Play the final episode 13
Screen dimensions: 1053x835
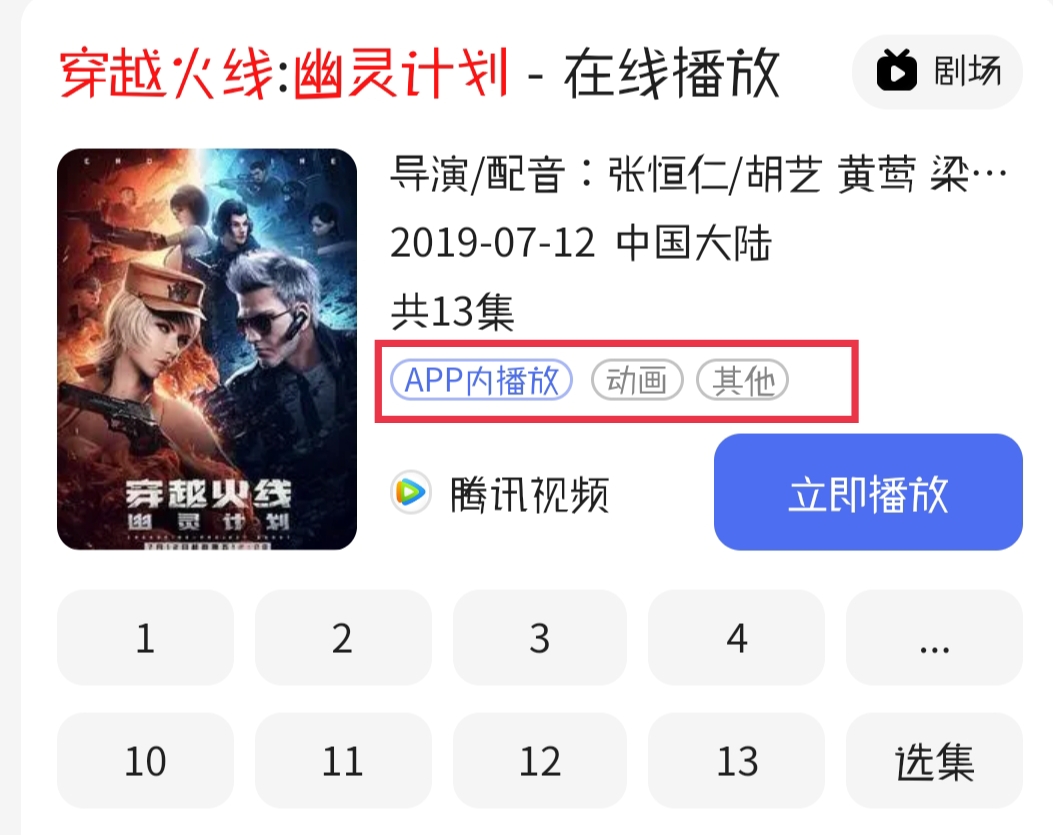737,761
